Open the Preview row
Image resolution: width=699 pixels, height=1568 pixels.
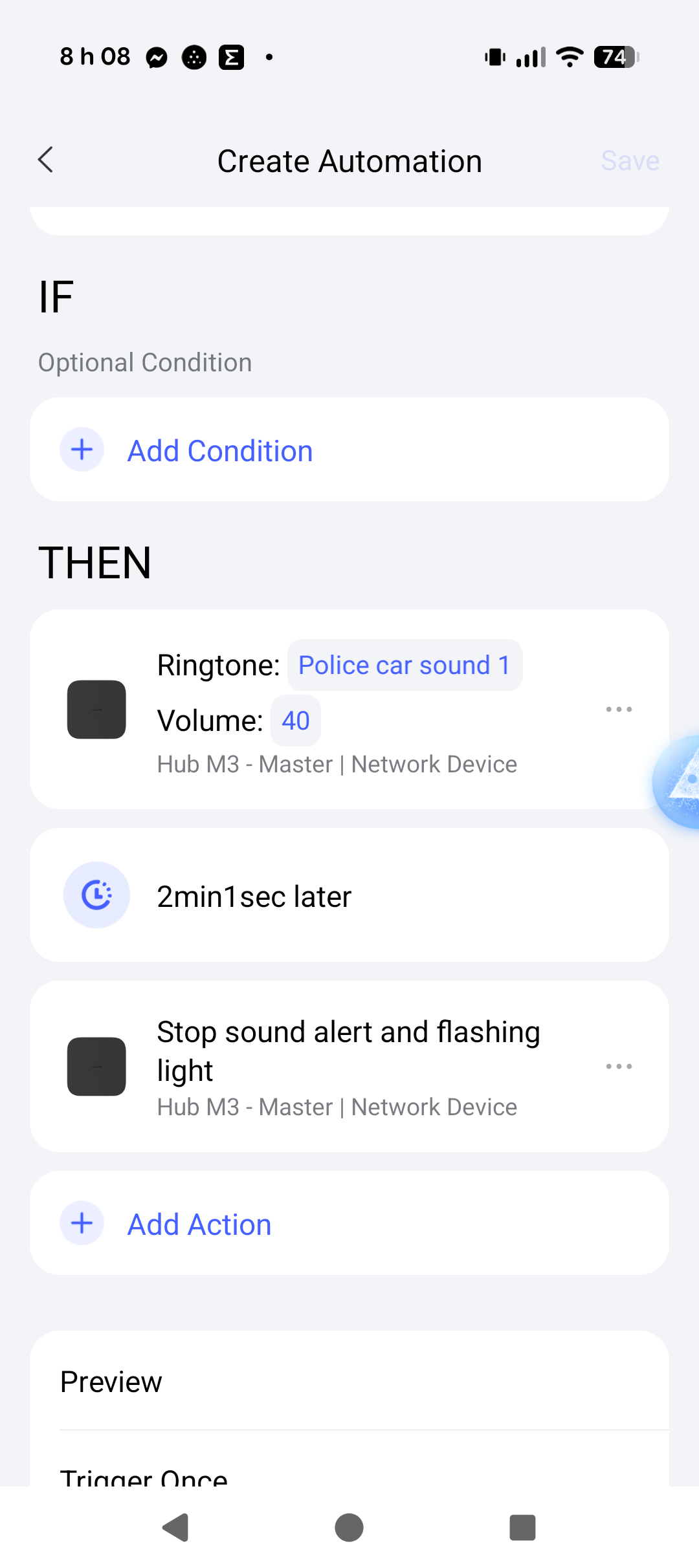(349, 1382)
